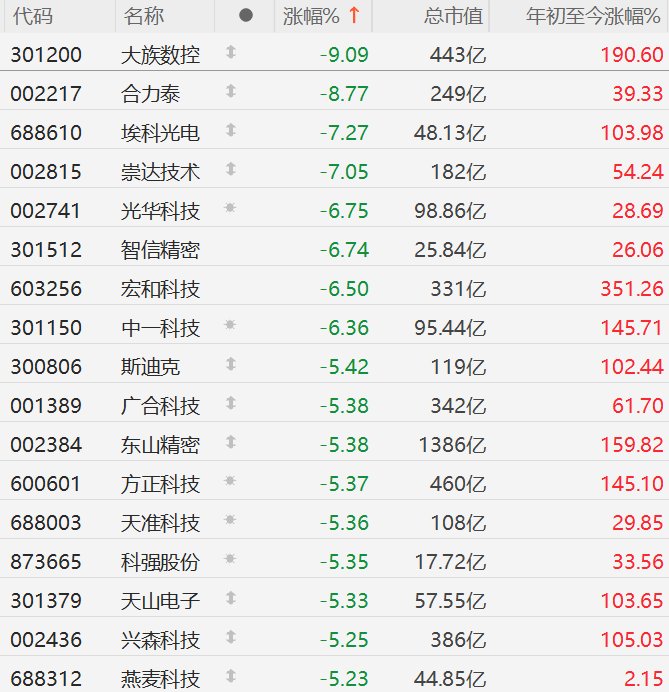The height and width of the screenshot is (692, 669).
Task: View details for 广合科技
Action: tap(160, 406)
